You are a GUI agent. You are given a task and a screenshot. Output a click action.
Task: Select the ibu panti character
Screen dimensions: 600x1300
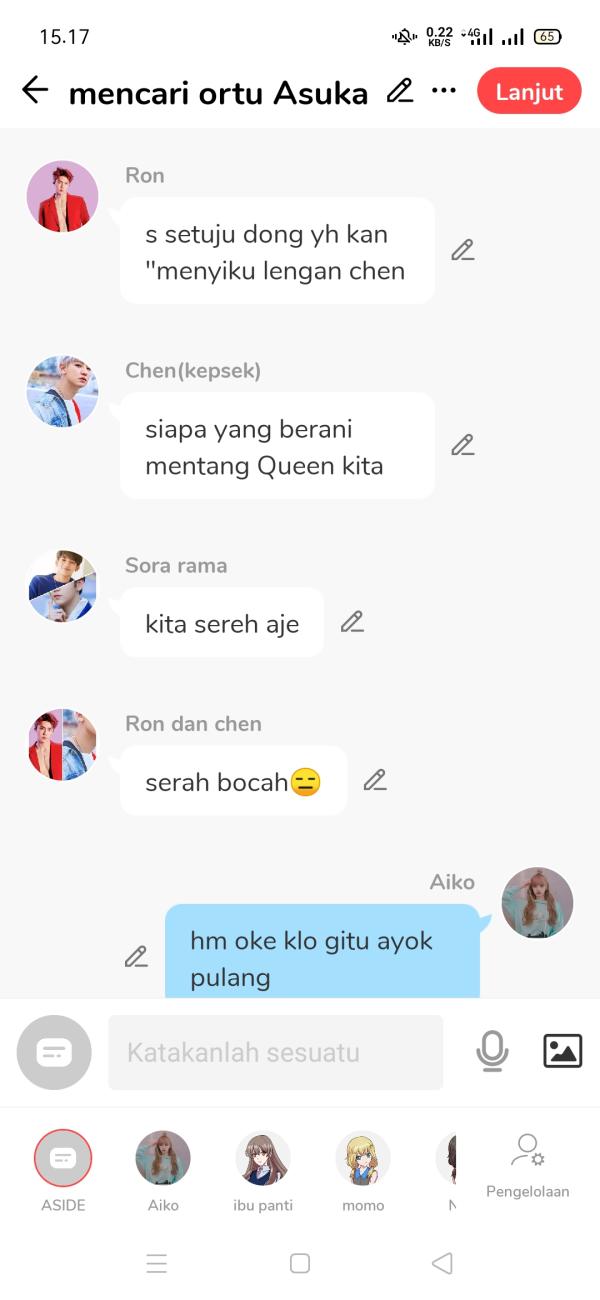[x=263, y=1158]
